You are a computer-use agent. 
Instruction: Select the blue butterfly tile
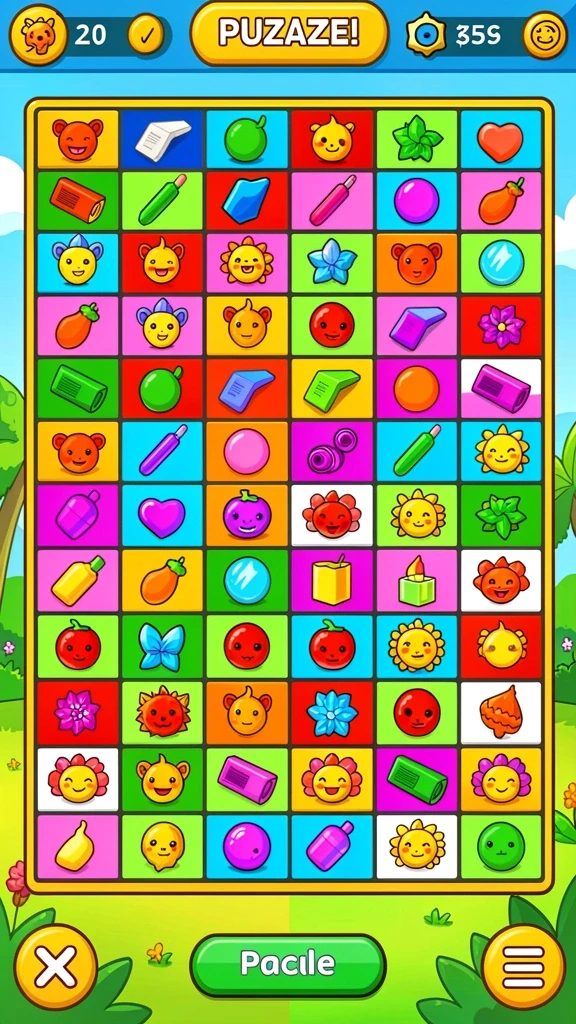(162, 647)
